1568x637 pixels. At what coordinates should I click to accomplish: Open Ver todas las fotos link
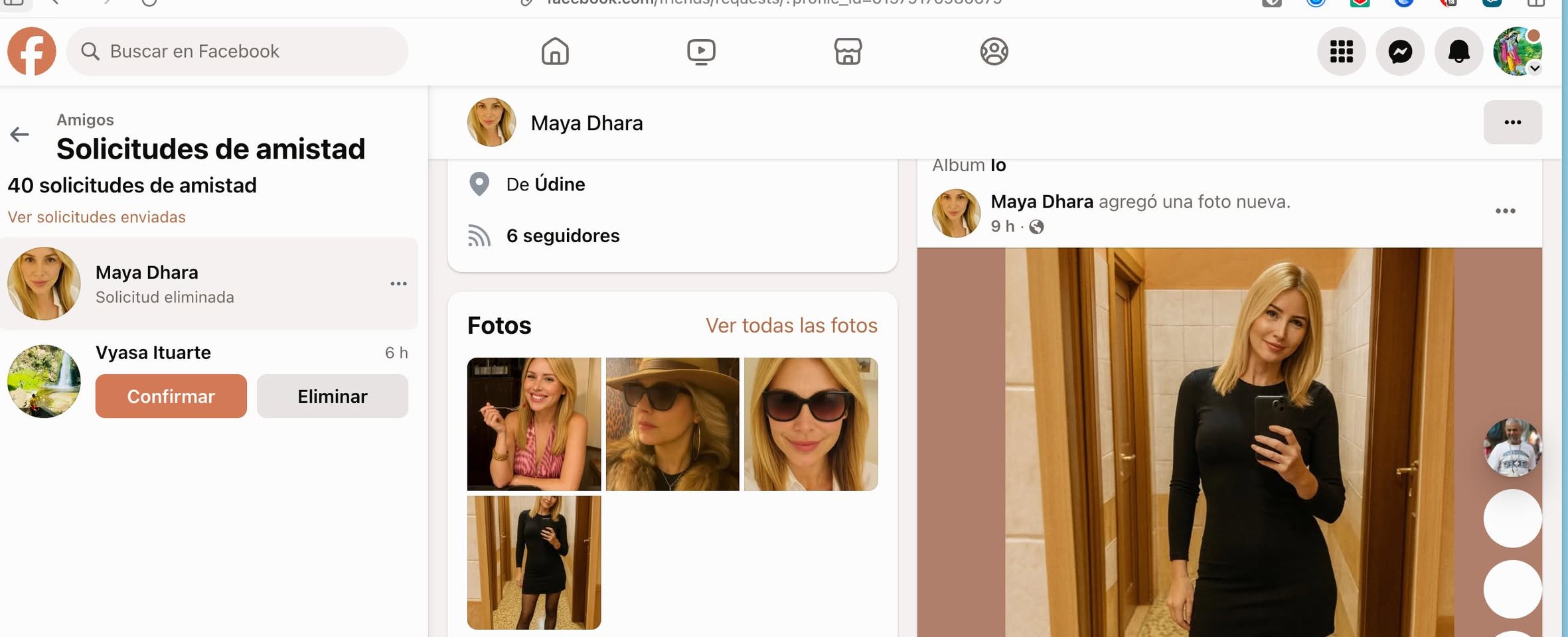pyautogui.click(x=791, y=325)
